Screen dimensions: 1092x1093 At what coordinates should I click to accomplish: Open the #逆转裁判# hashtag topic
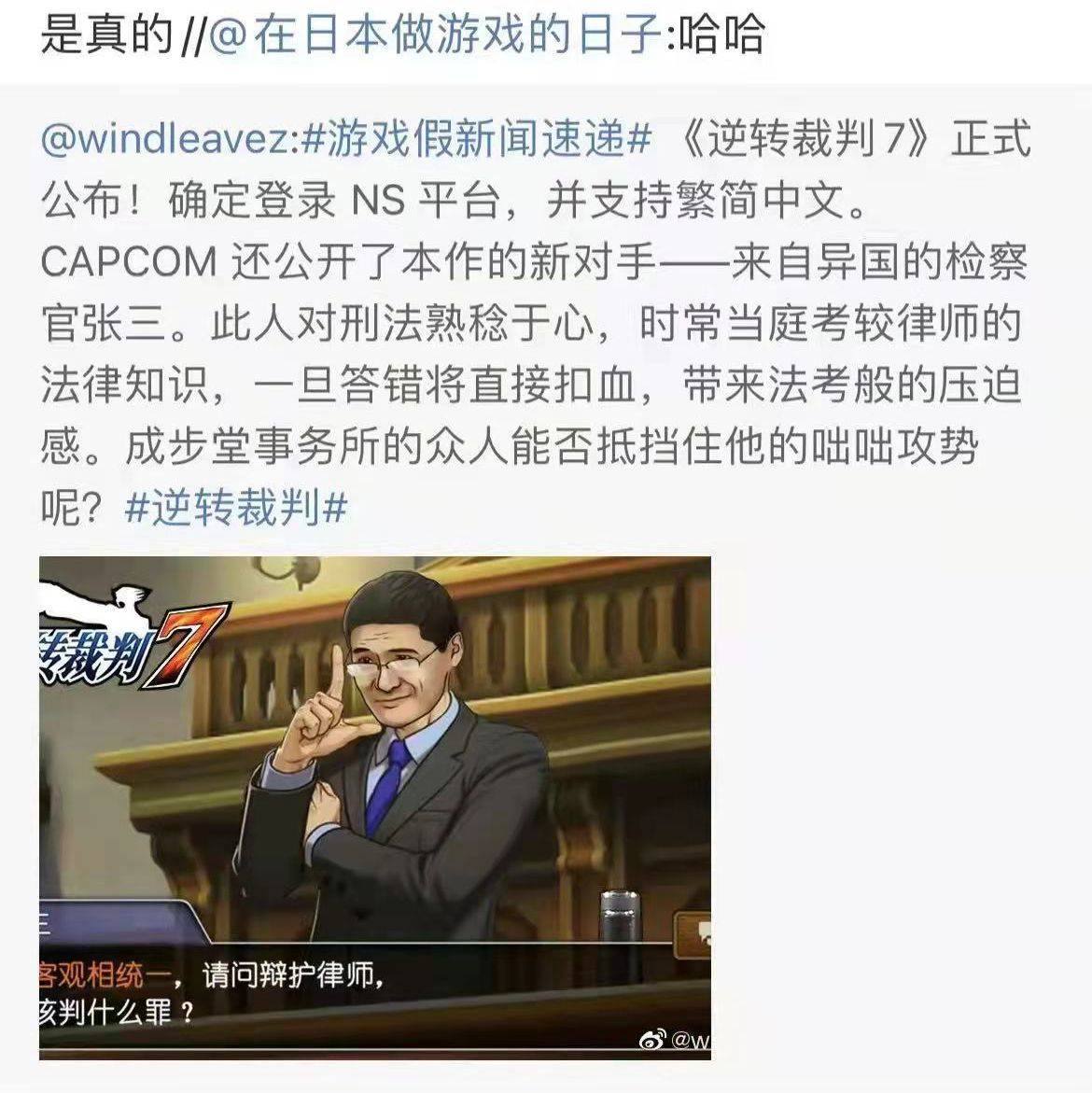click(x=235, y=509)
